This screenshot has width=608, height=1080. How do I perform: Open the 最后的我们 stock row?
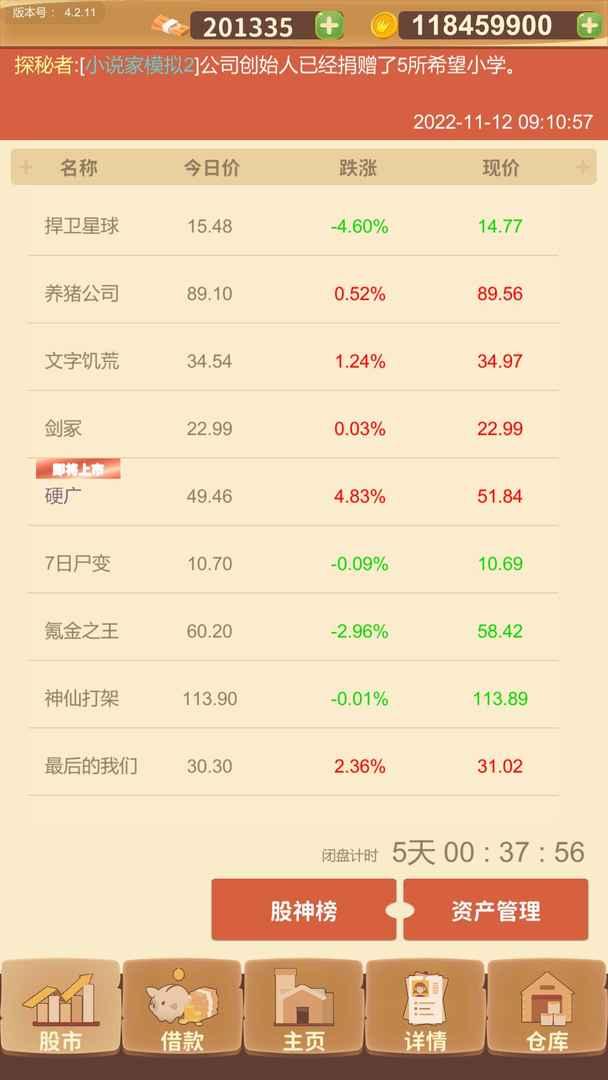pyautogui.click(x=293, y=765)
